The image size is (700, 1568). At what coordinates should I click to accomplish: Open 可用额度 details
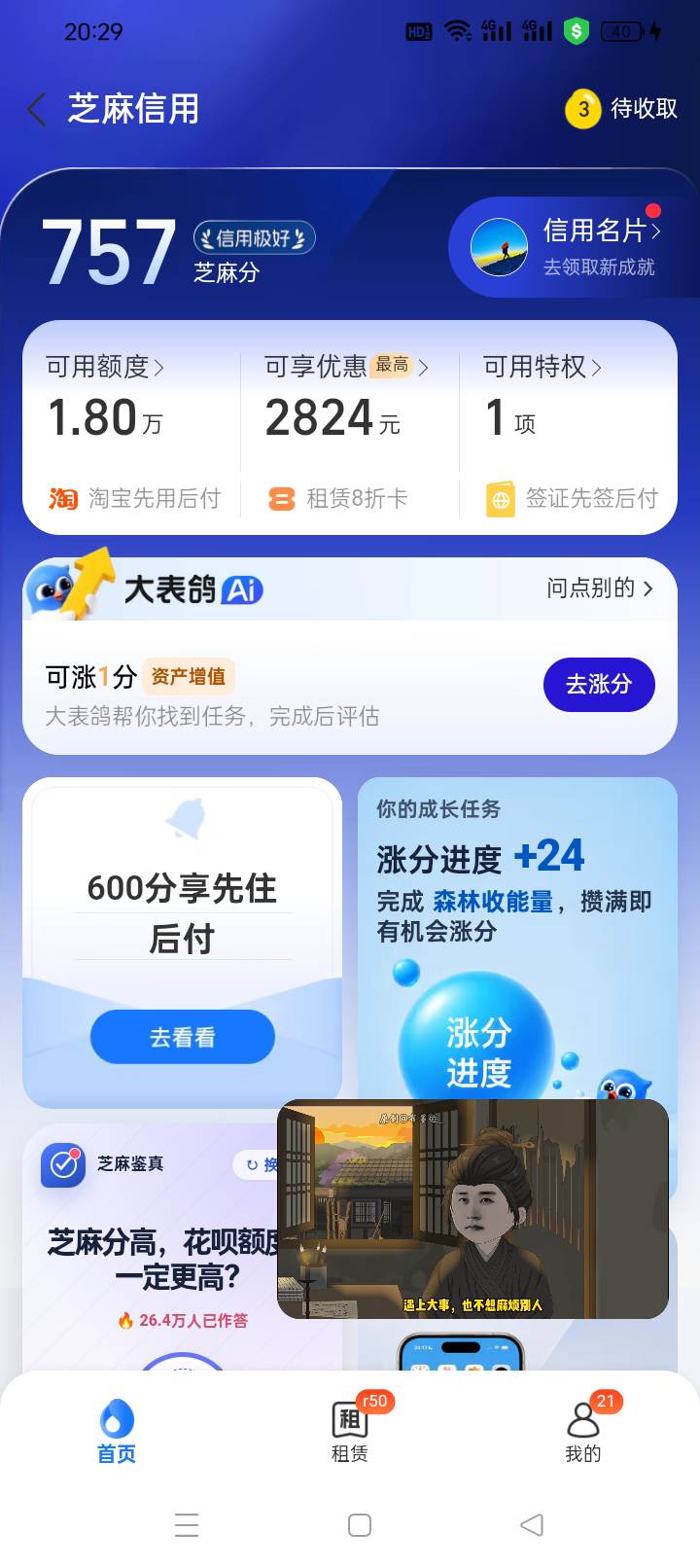point(105,367)
